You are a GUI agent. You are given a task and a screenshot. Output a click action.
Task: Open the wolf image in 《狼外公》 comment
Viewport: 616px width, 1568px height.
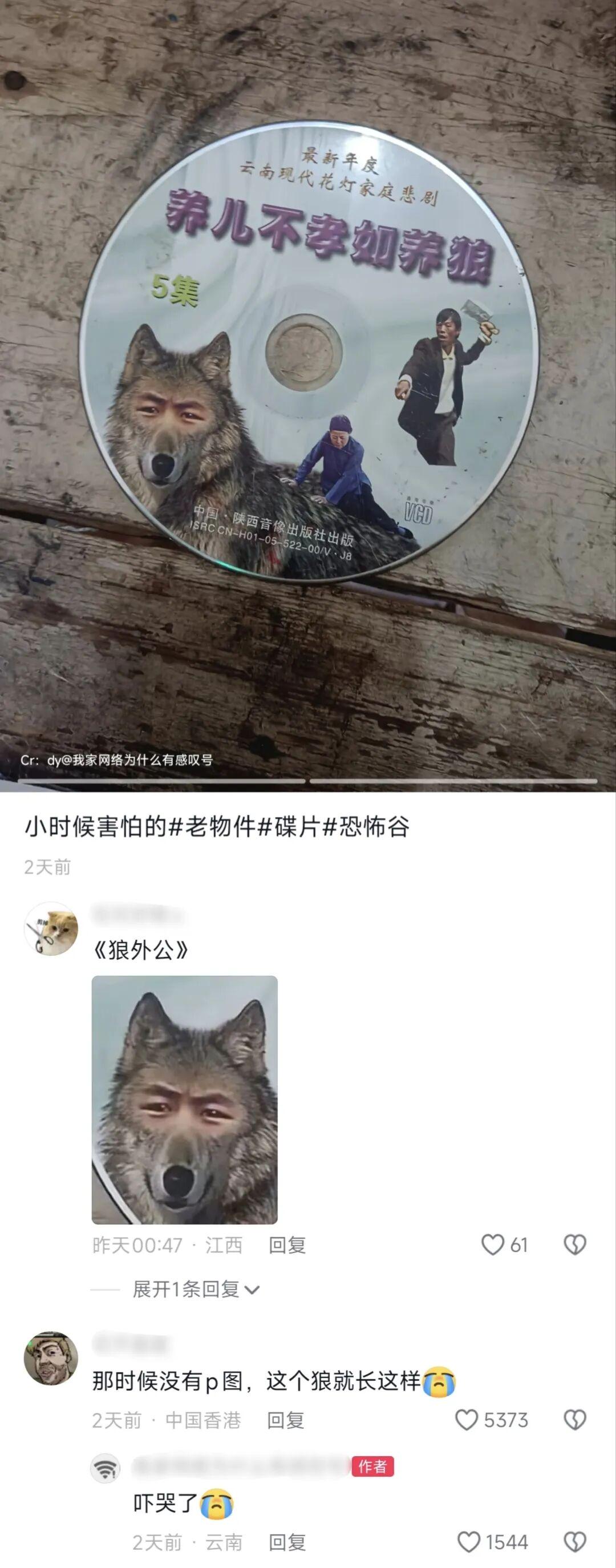tap(184, 1100)
